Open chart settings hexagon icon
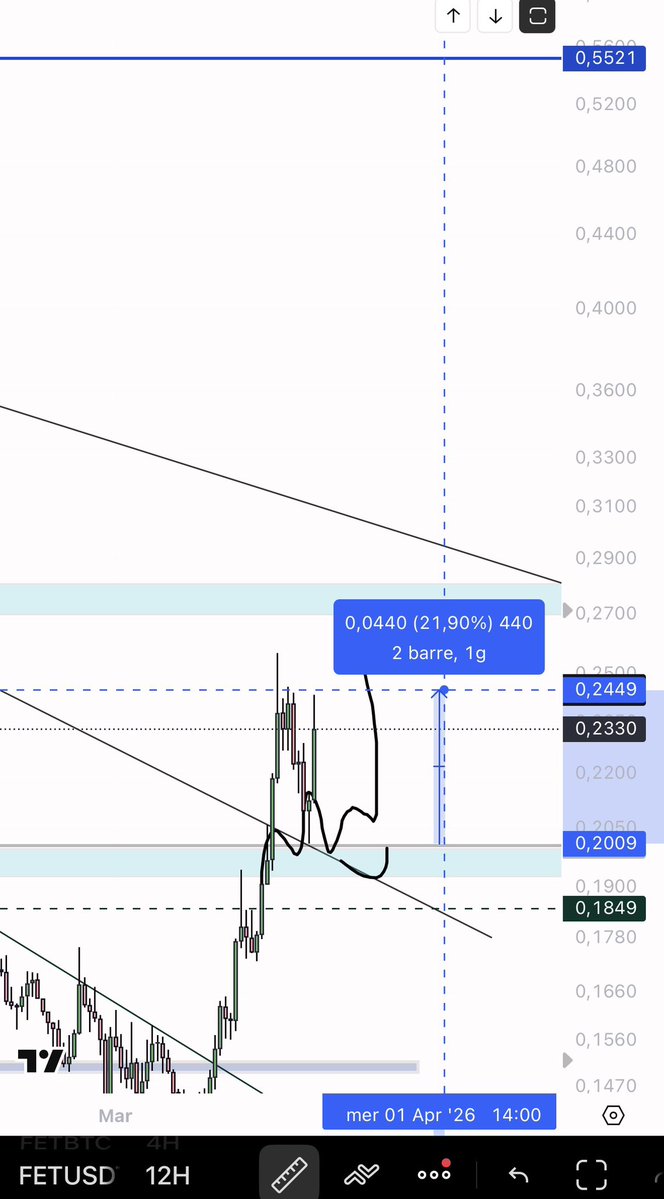 [x=614, y=1115]
